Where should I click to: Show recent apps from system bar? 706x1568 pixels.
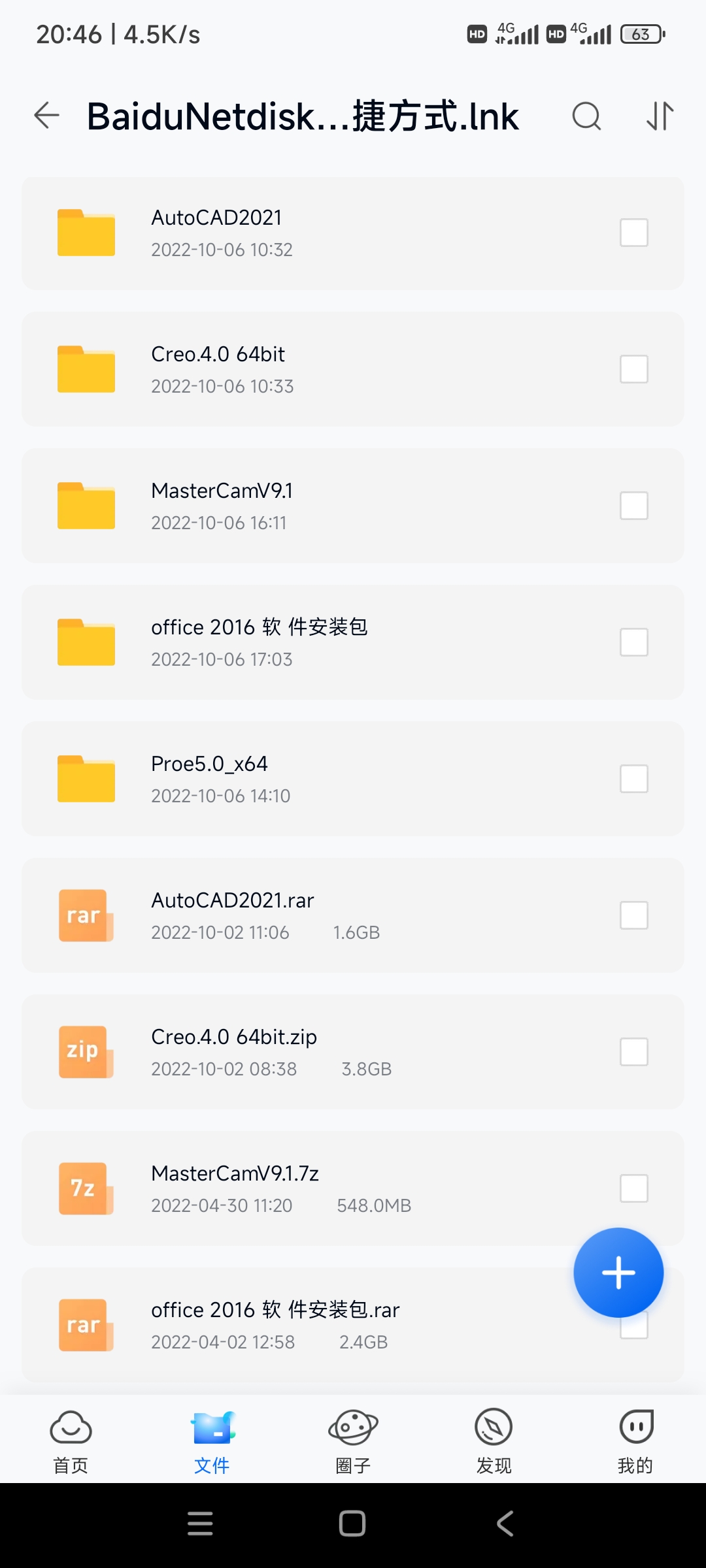point(200,1524)
